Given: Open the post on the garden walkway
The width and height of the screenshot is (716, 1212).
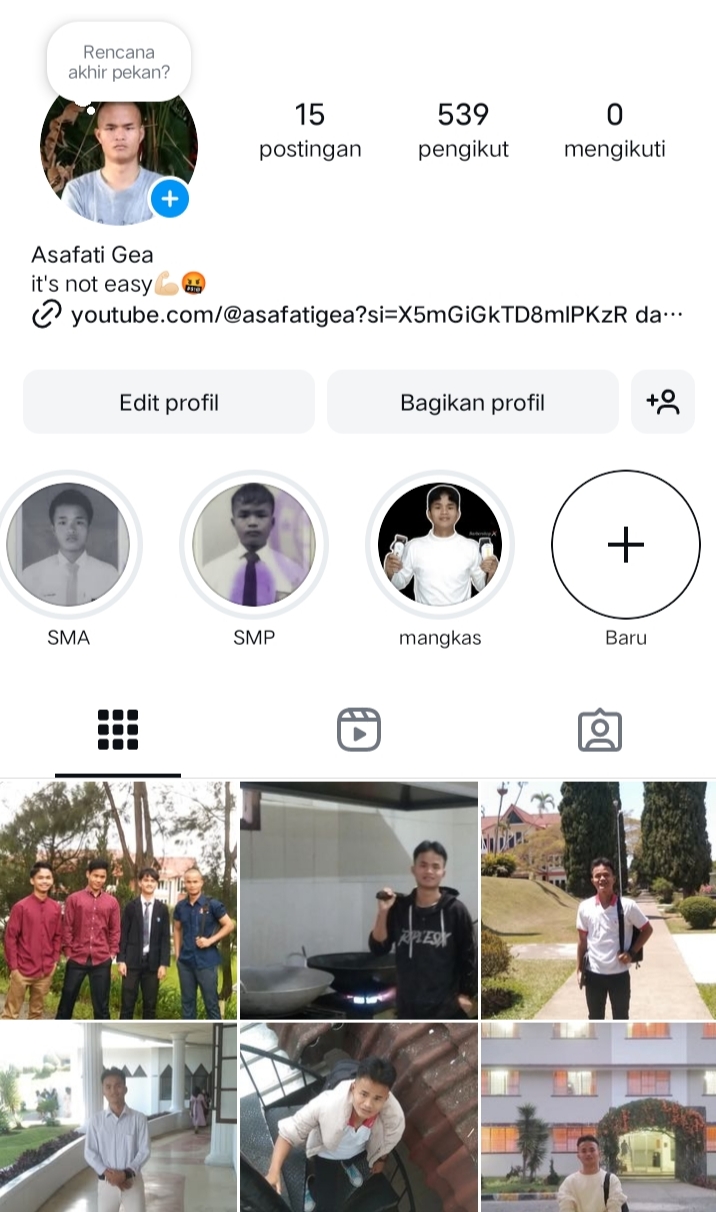Looking at the screenshot, I should coord(599,900).
